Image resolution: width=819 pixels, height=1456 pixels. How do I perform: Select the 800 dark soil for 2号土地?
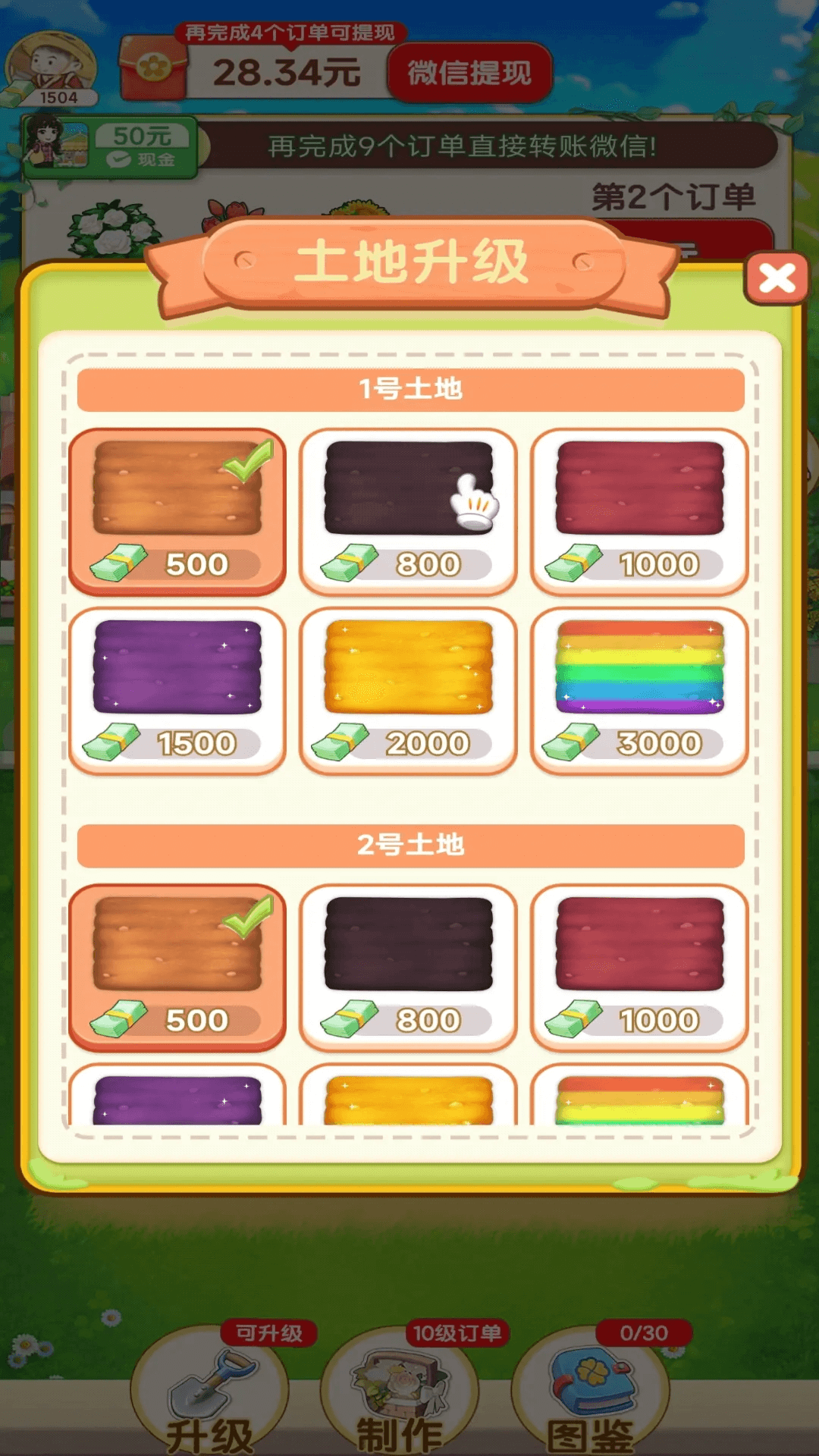tap(408, 968)
